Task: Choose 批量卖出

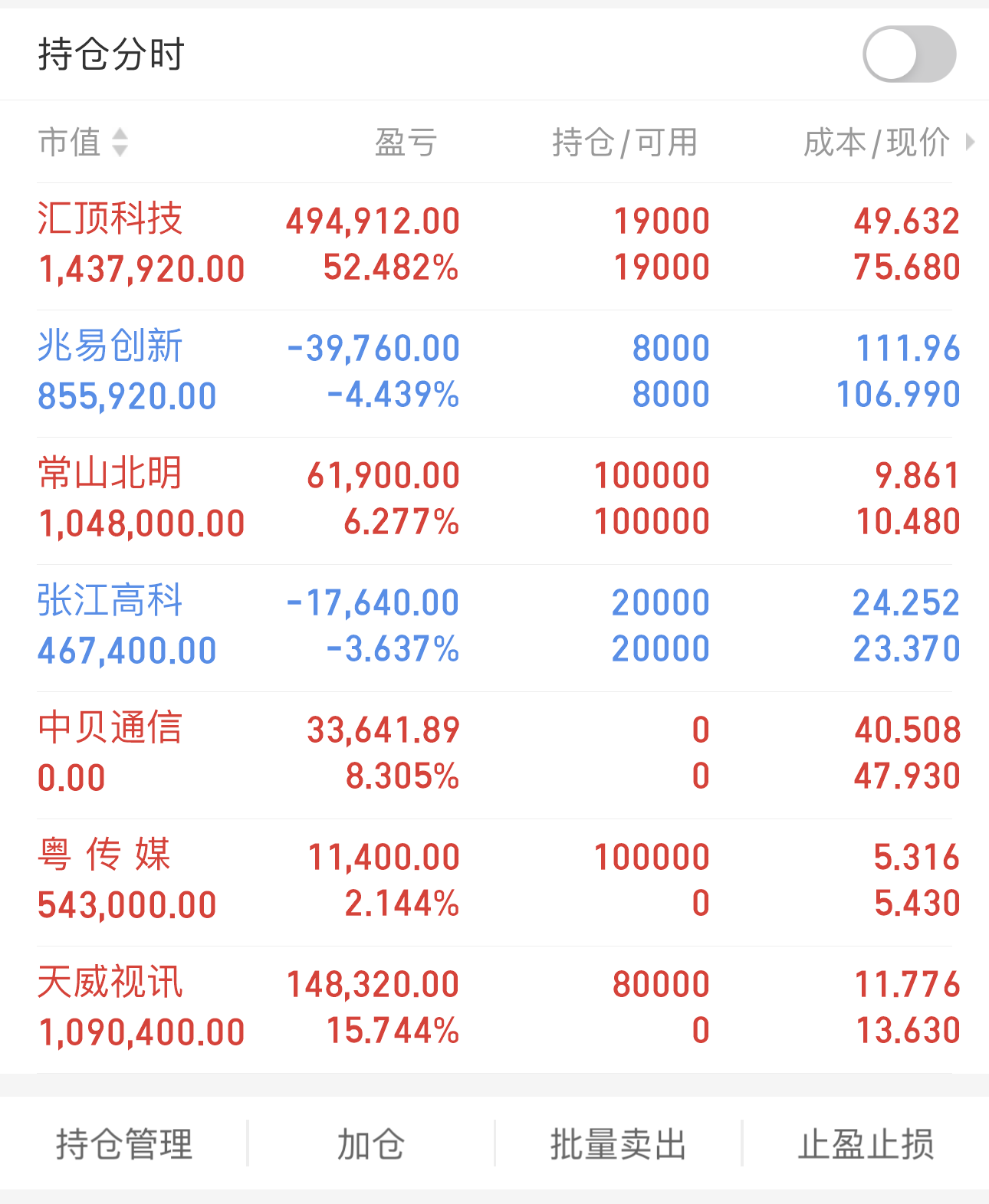Action: tap(618, 1143)
